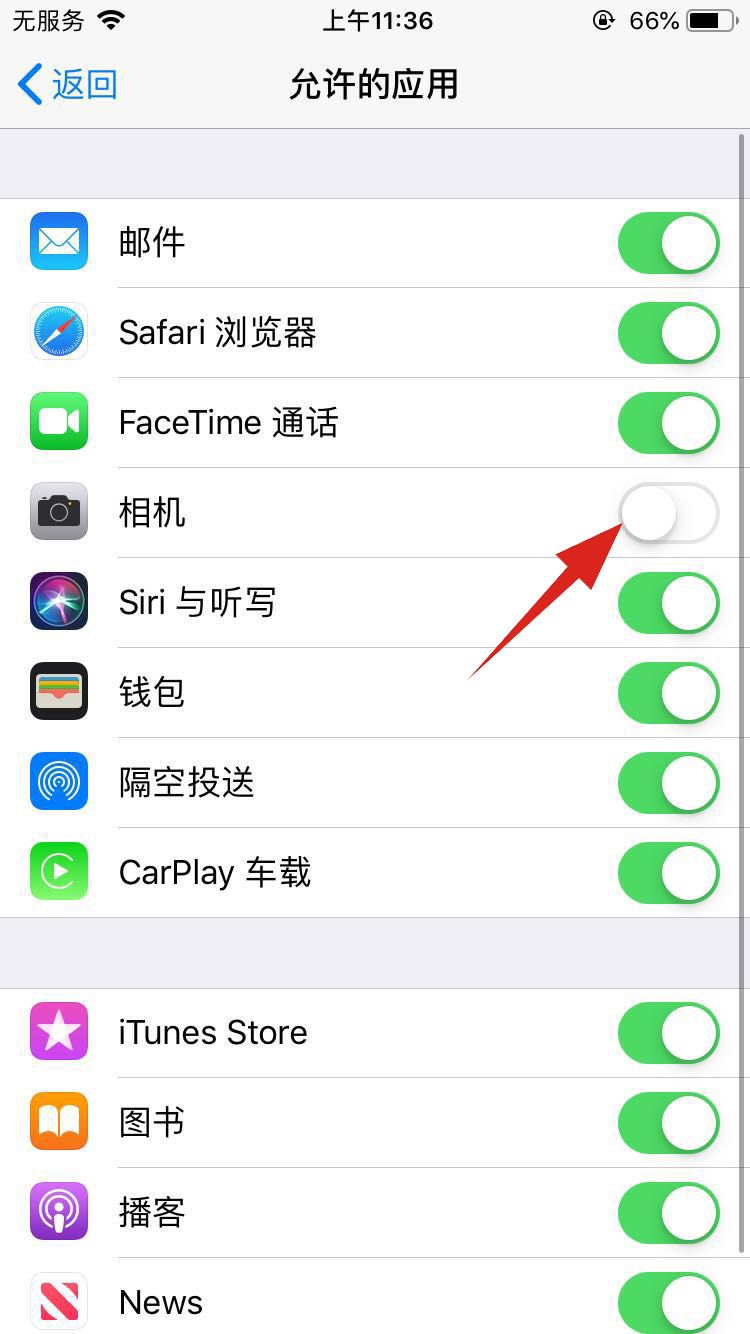
Task: Switch off the 图书 app
Action: pos(668,1123)
